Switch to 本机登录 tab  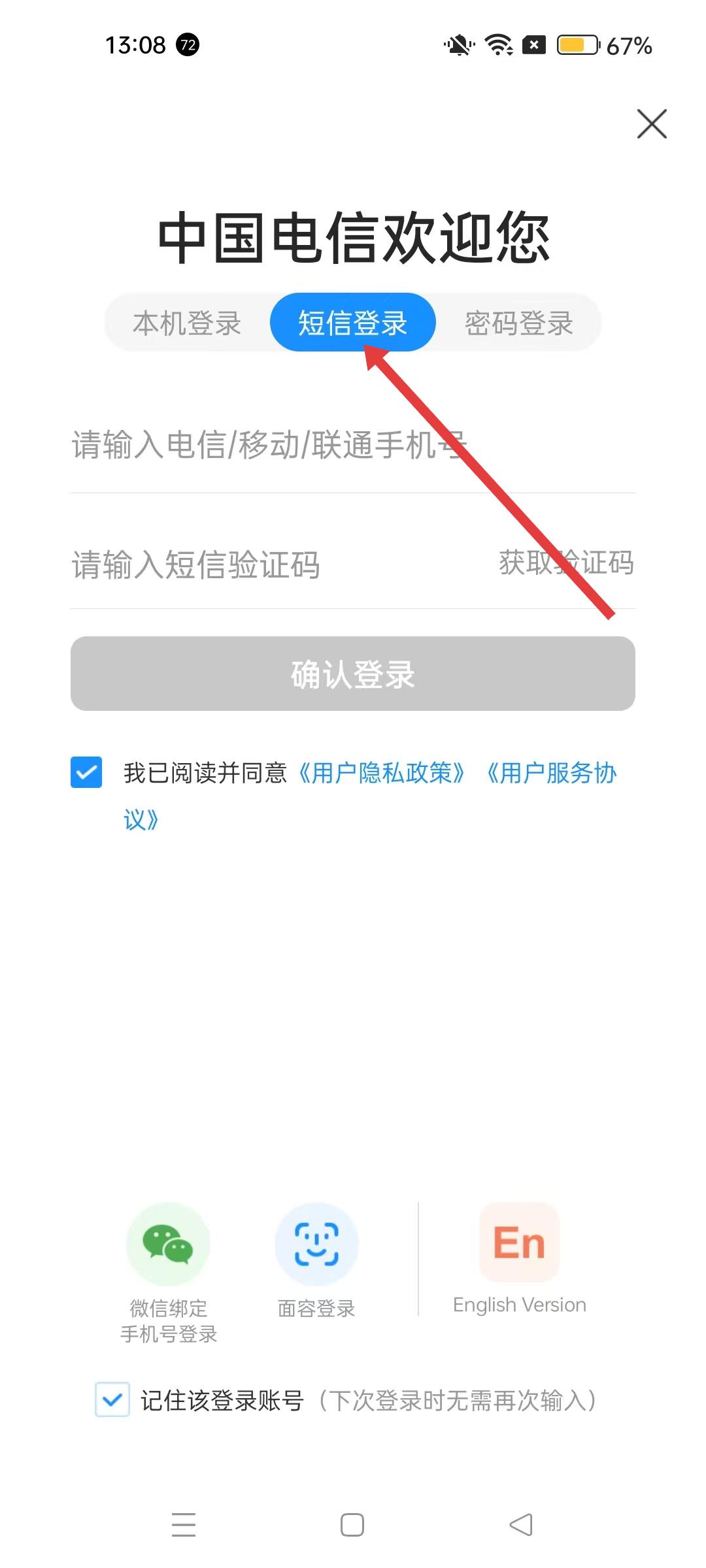pyautogui.click(x=187, y=323)
